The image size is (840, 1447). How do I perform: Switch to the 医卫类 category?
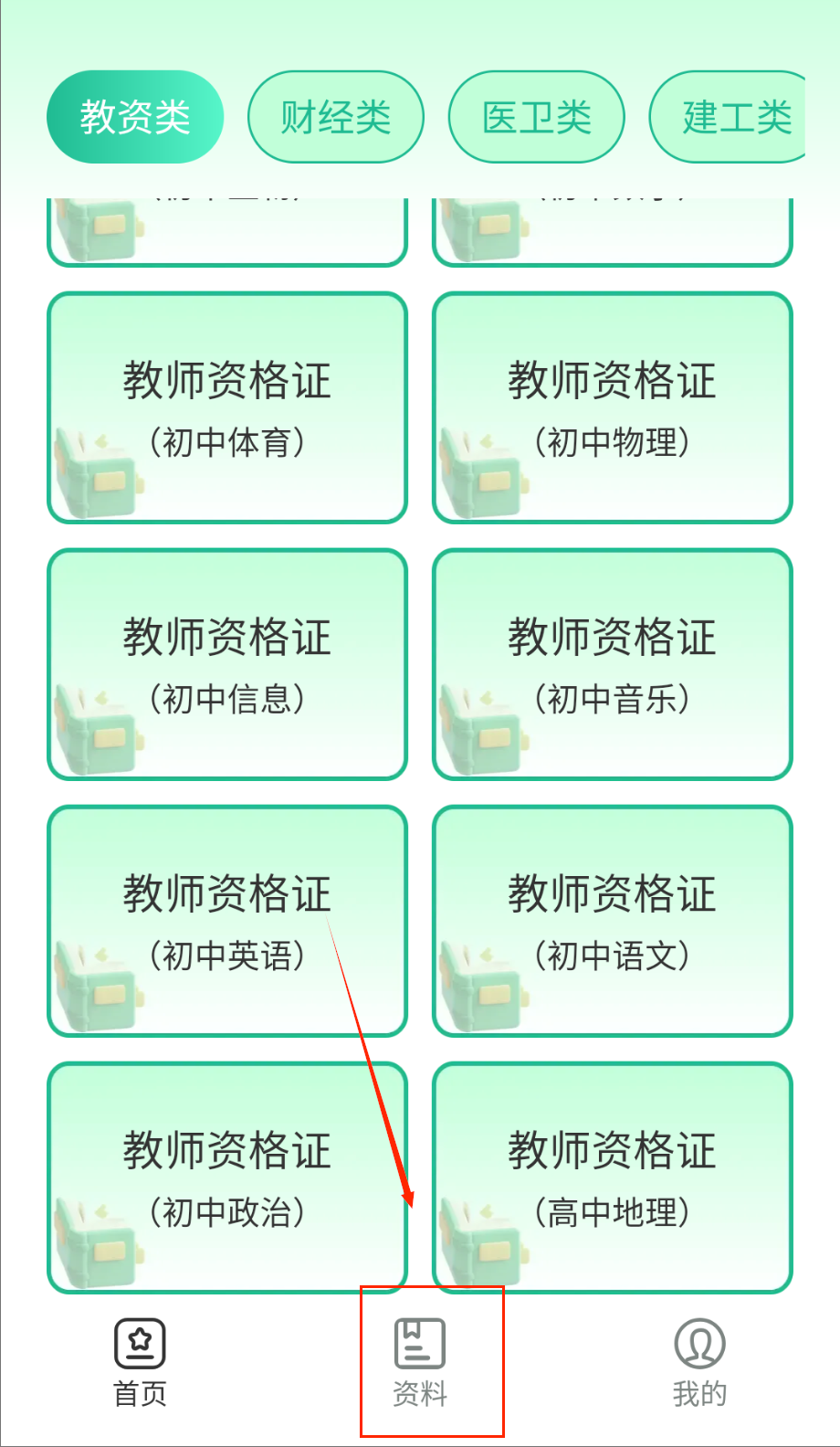click(x=537, y=117)
